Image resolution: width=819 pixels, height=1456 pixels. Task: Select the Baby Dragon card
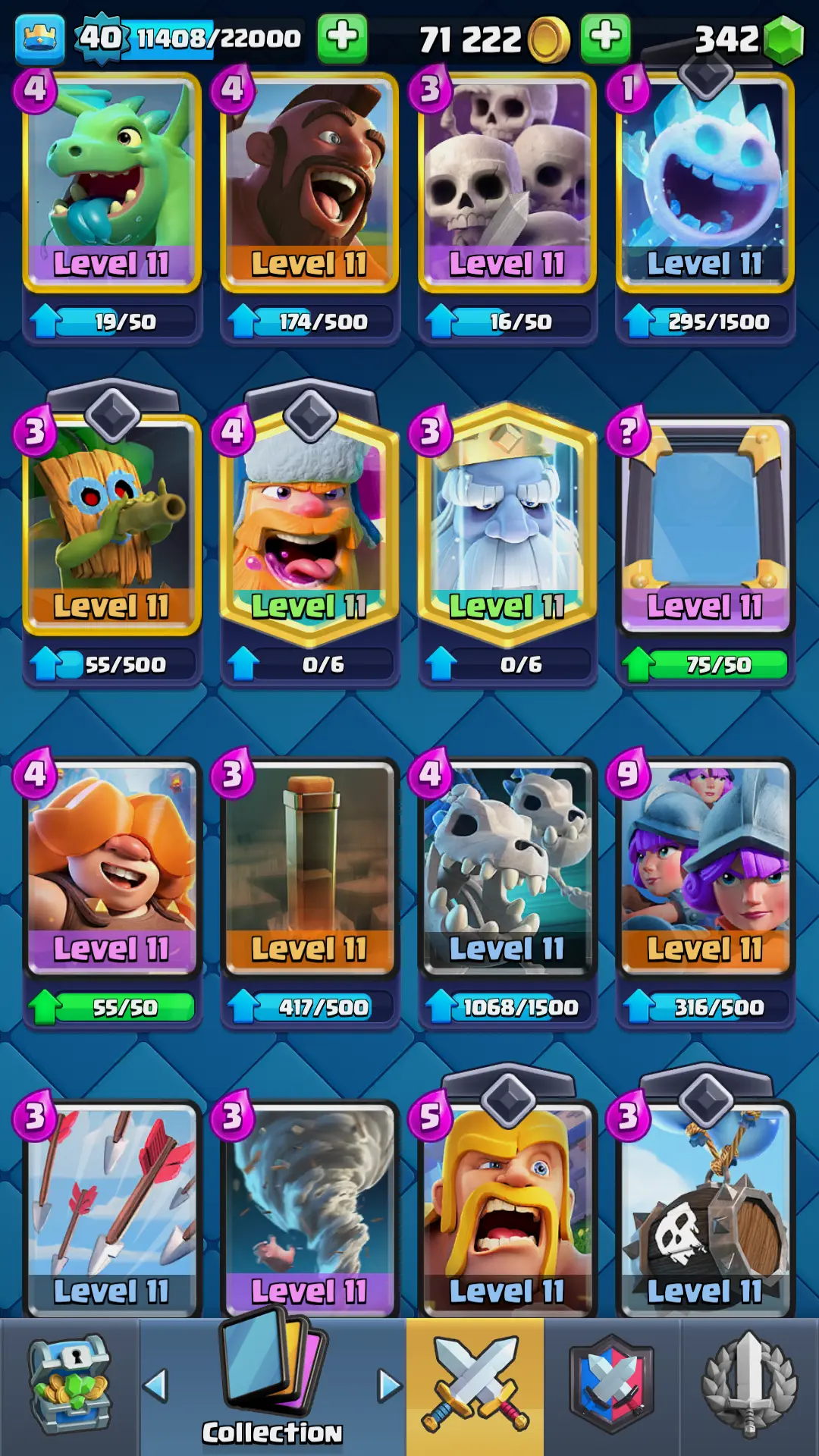pyautogui.click(x=111, y=182)
